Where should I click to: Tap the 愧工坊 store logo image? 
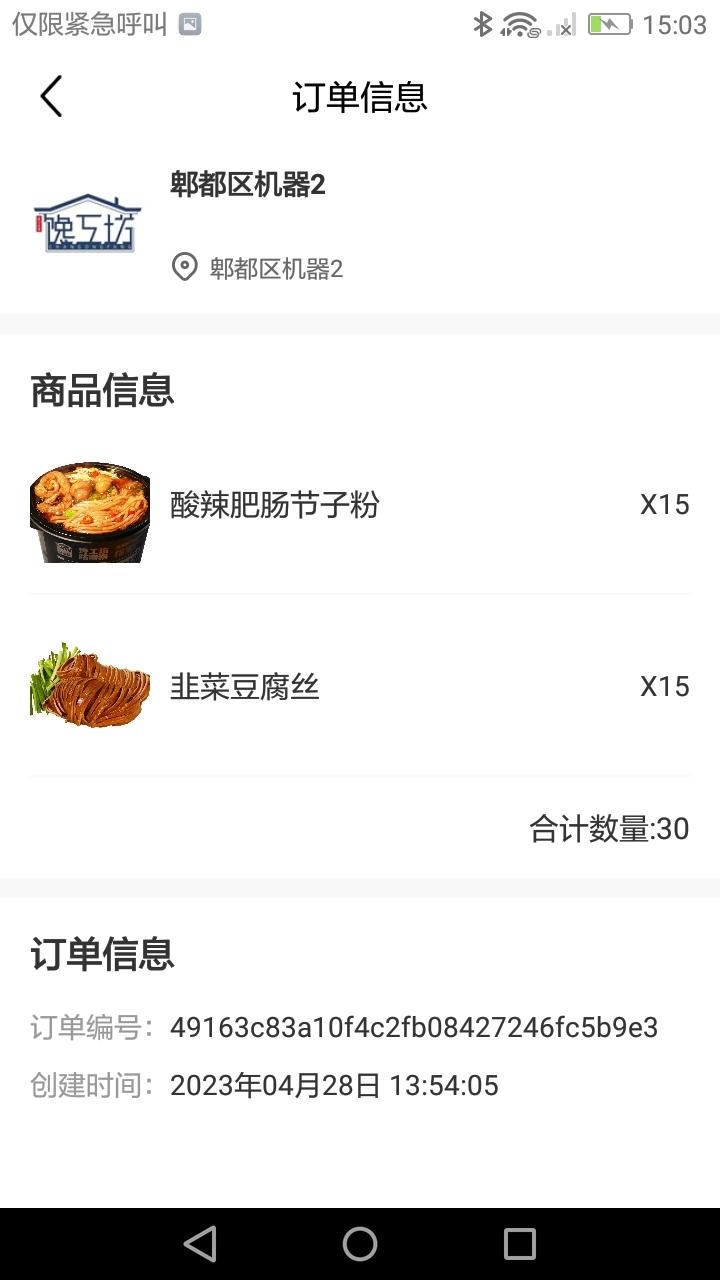coord(87,223)
